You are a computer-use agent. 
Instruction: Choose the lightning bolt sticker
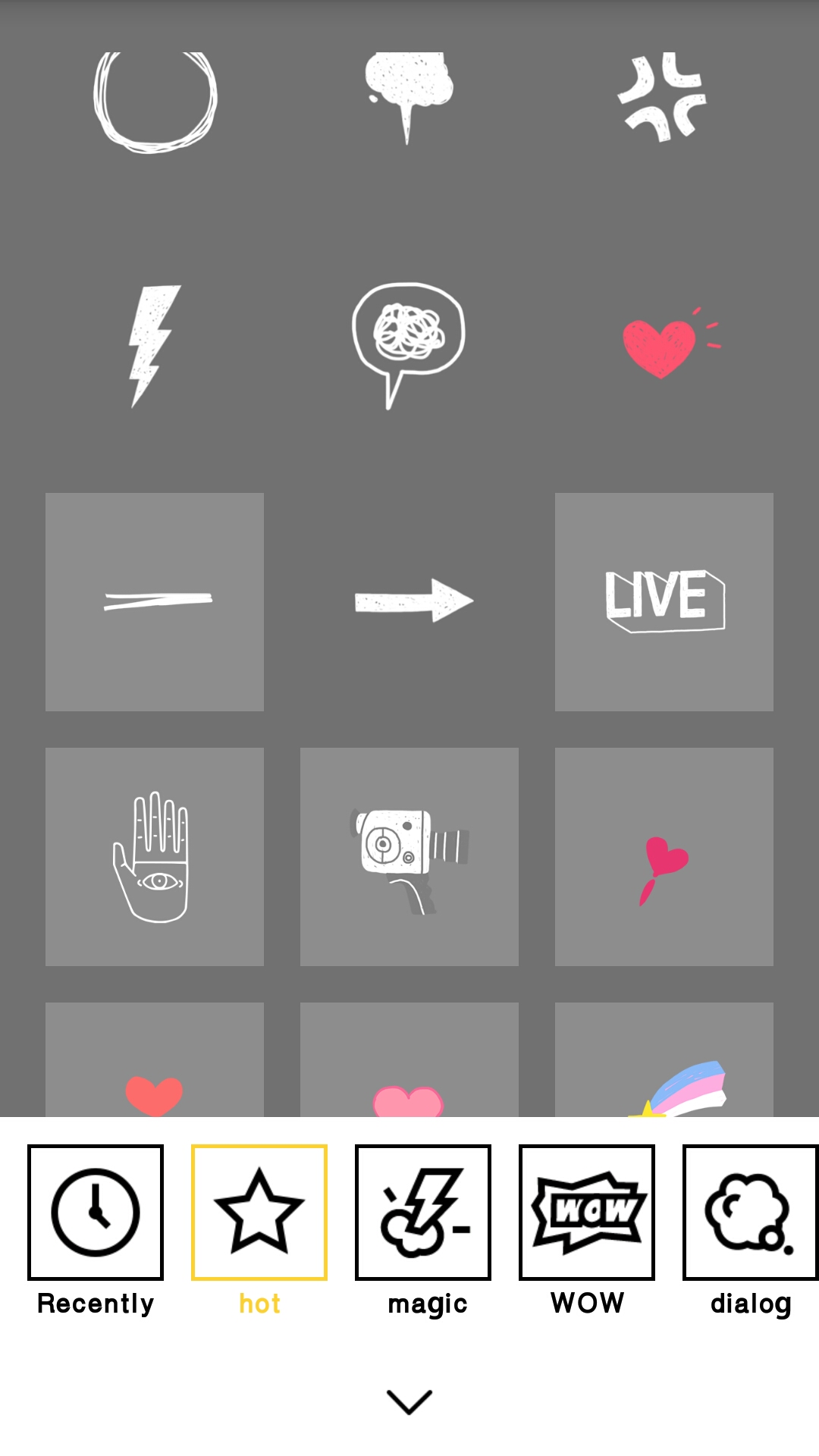point(155,347)
